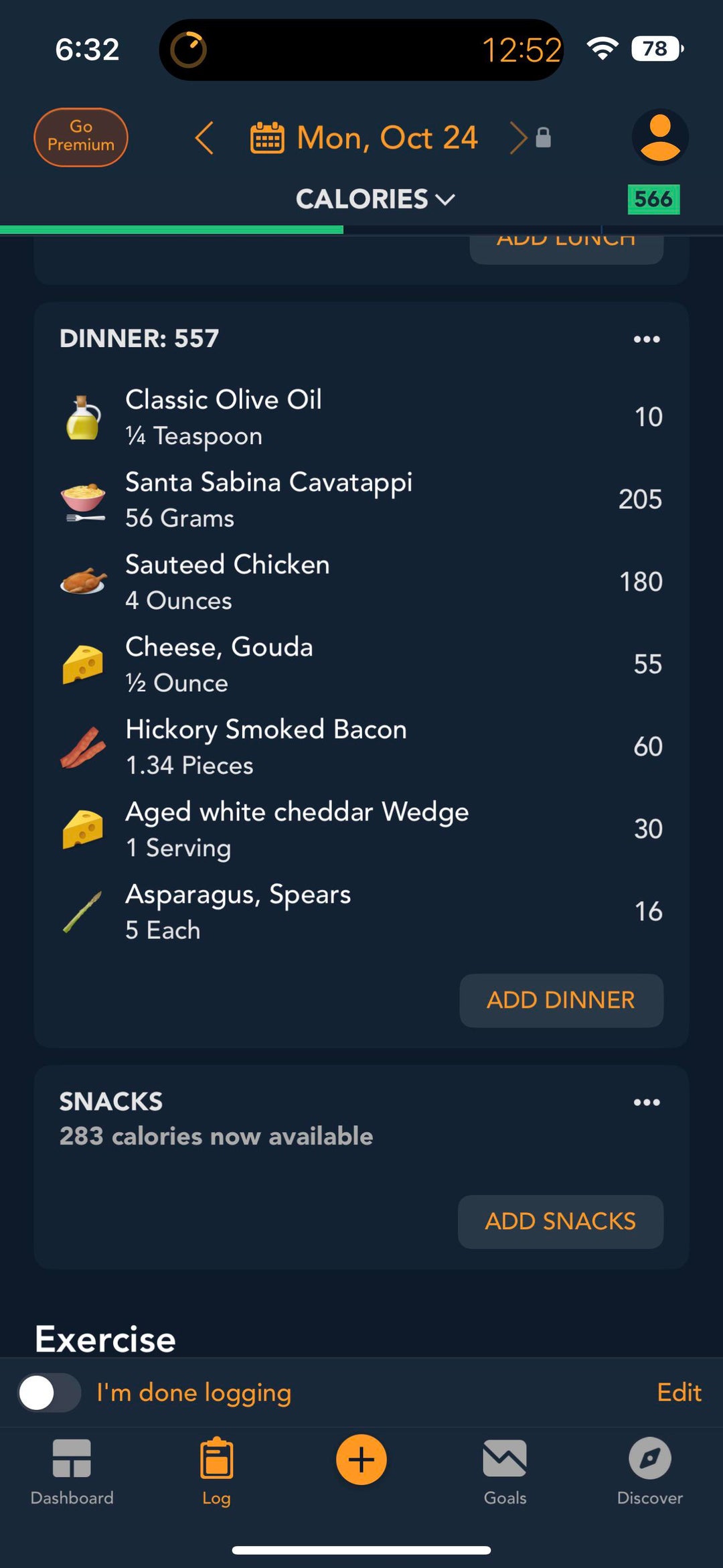Open the Hickory Smoked Bacon entry
Image resolution: width=723 pixels, height=1568 pixels.
tap(361, 747)
